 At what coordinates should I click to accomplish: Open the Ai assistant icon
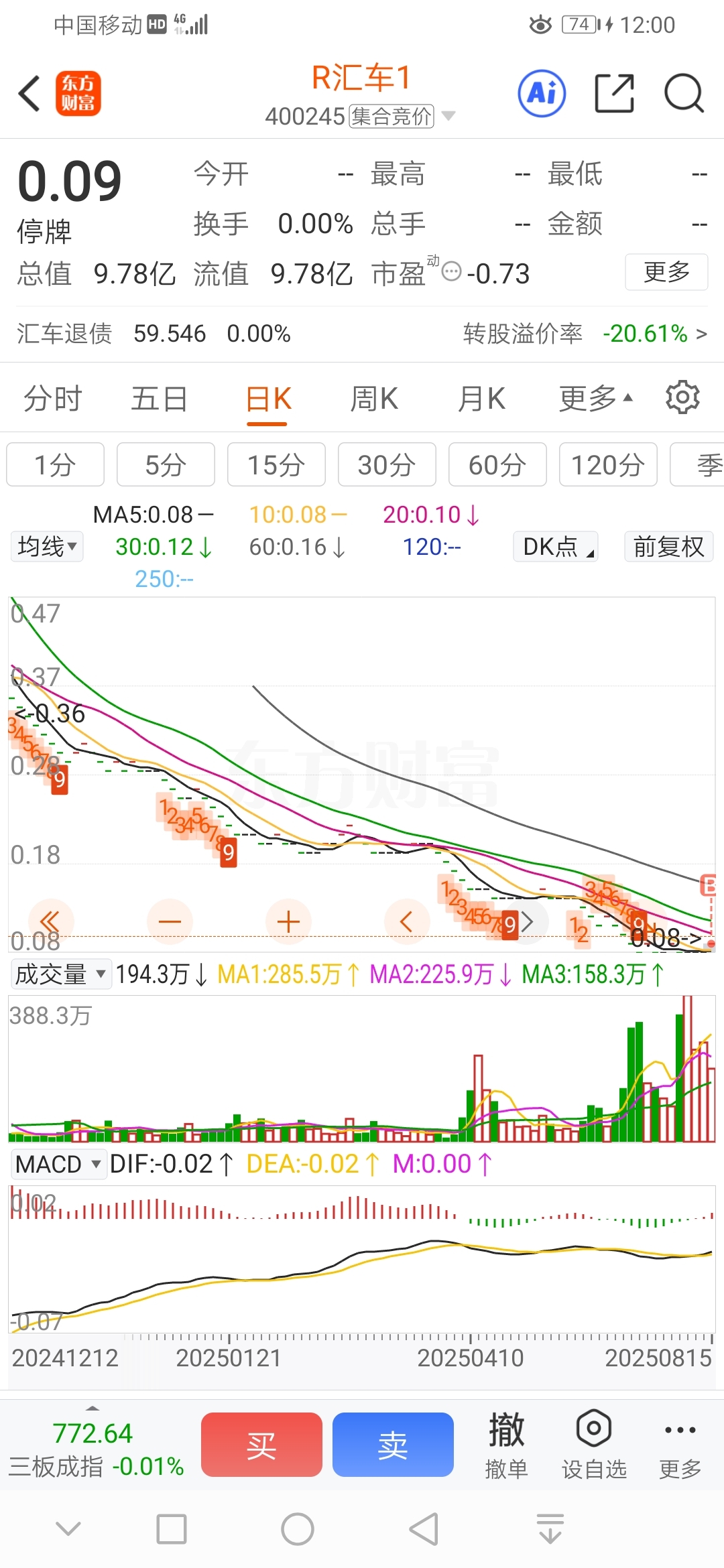pos(542,93)
